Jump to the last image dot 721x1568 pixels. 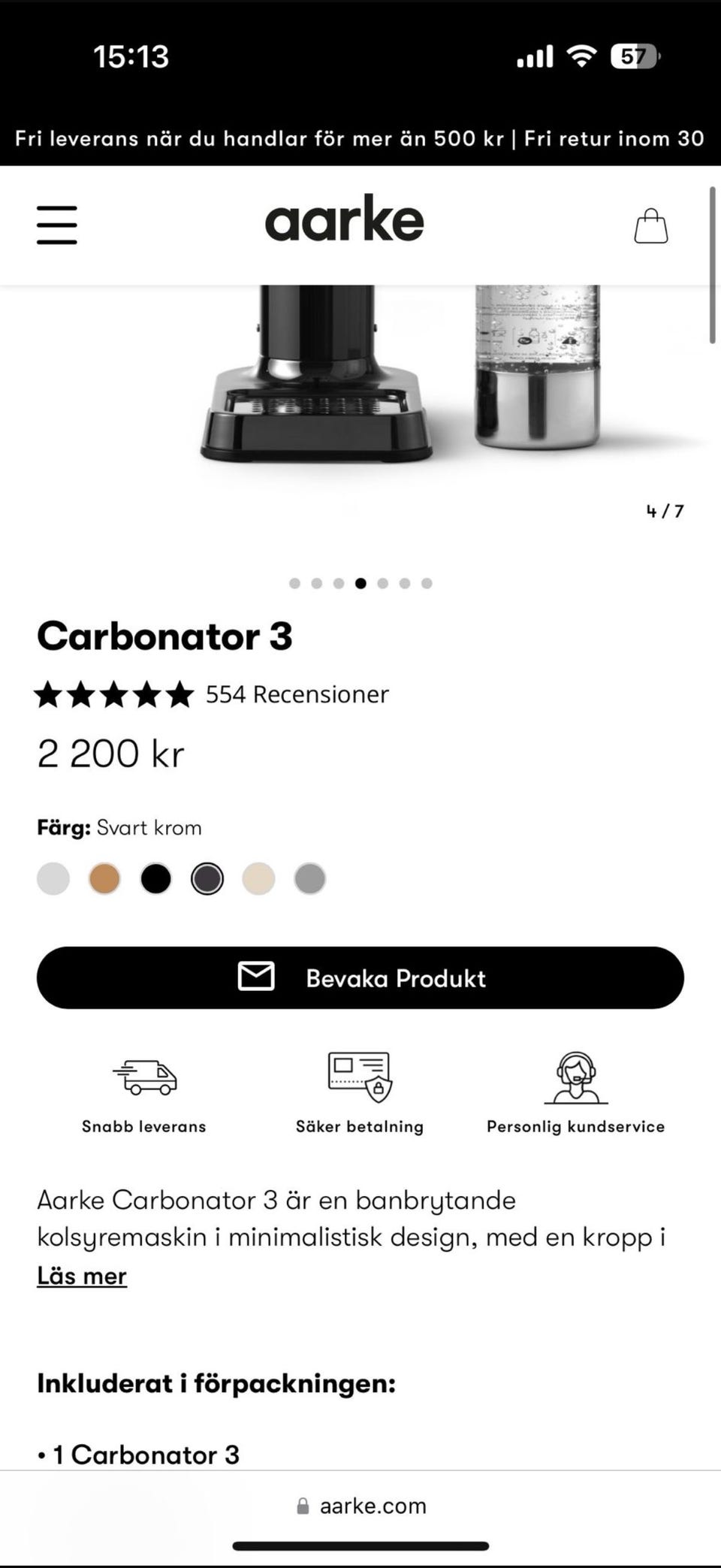[427, 583]
